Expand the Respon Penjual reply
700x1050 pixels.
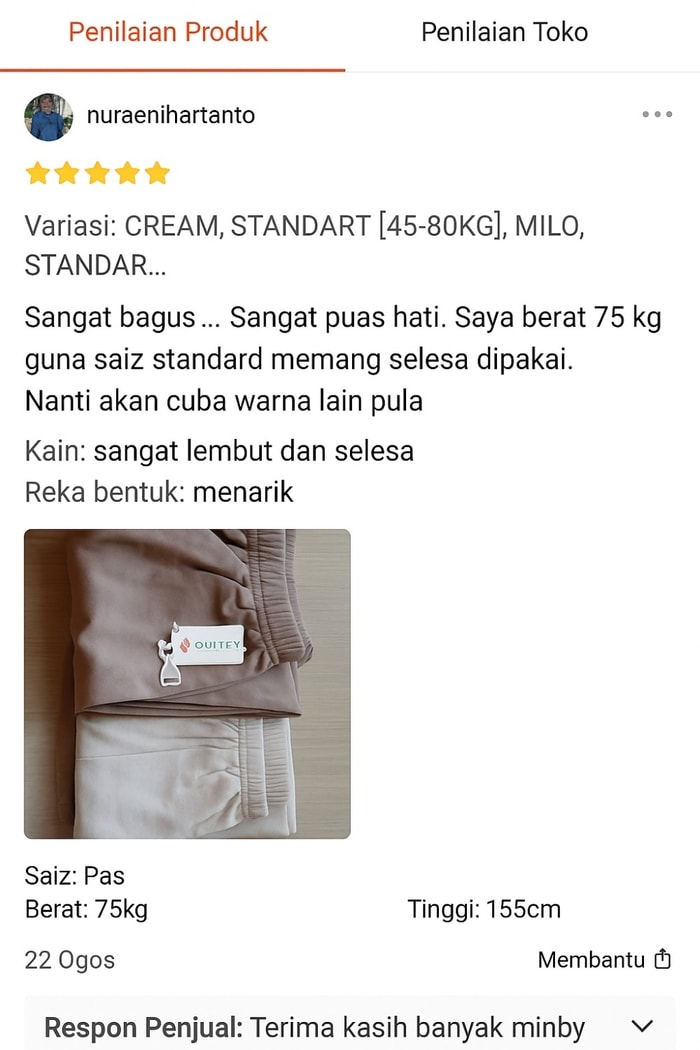643,1026
